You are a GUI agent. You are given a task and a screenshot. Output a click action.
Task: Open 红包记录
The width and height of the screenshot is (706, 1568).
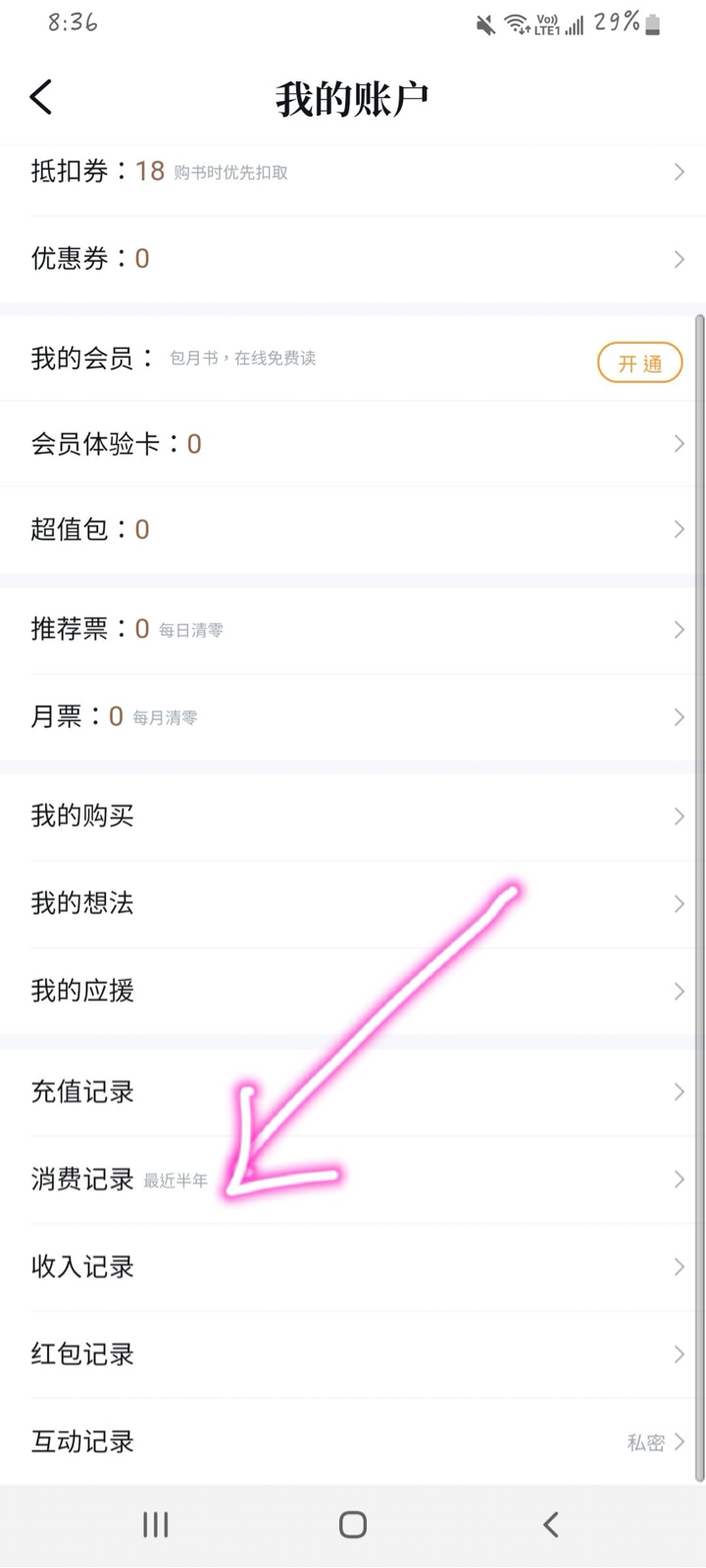[353, 1354]
